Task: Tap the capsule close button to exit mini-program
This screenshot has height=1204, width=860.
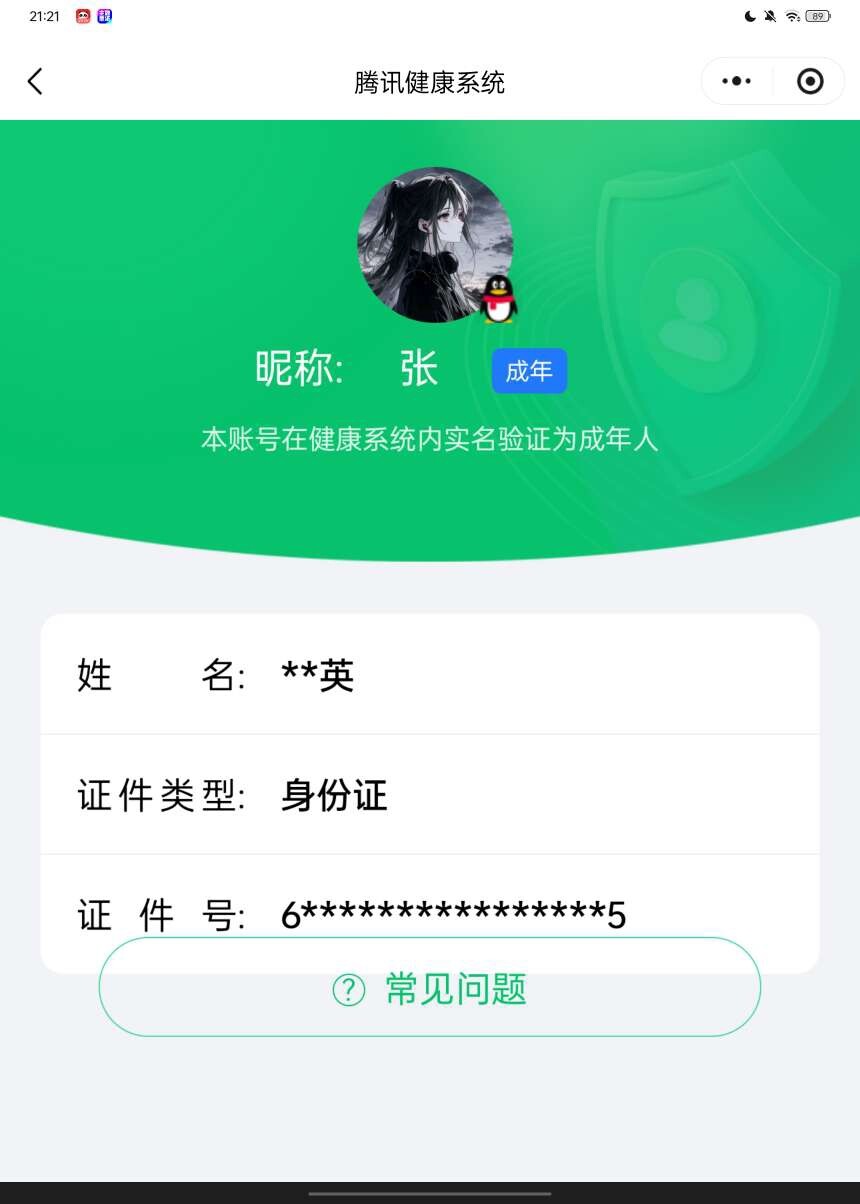Action: click(810, 80)
